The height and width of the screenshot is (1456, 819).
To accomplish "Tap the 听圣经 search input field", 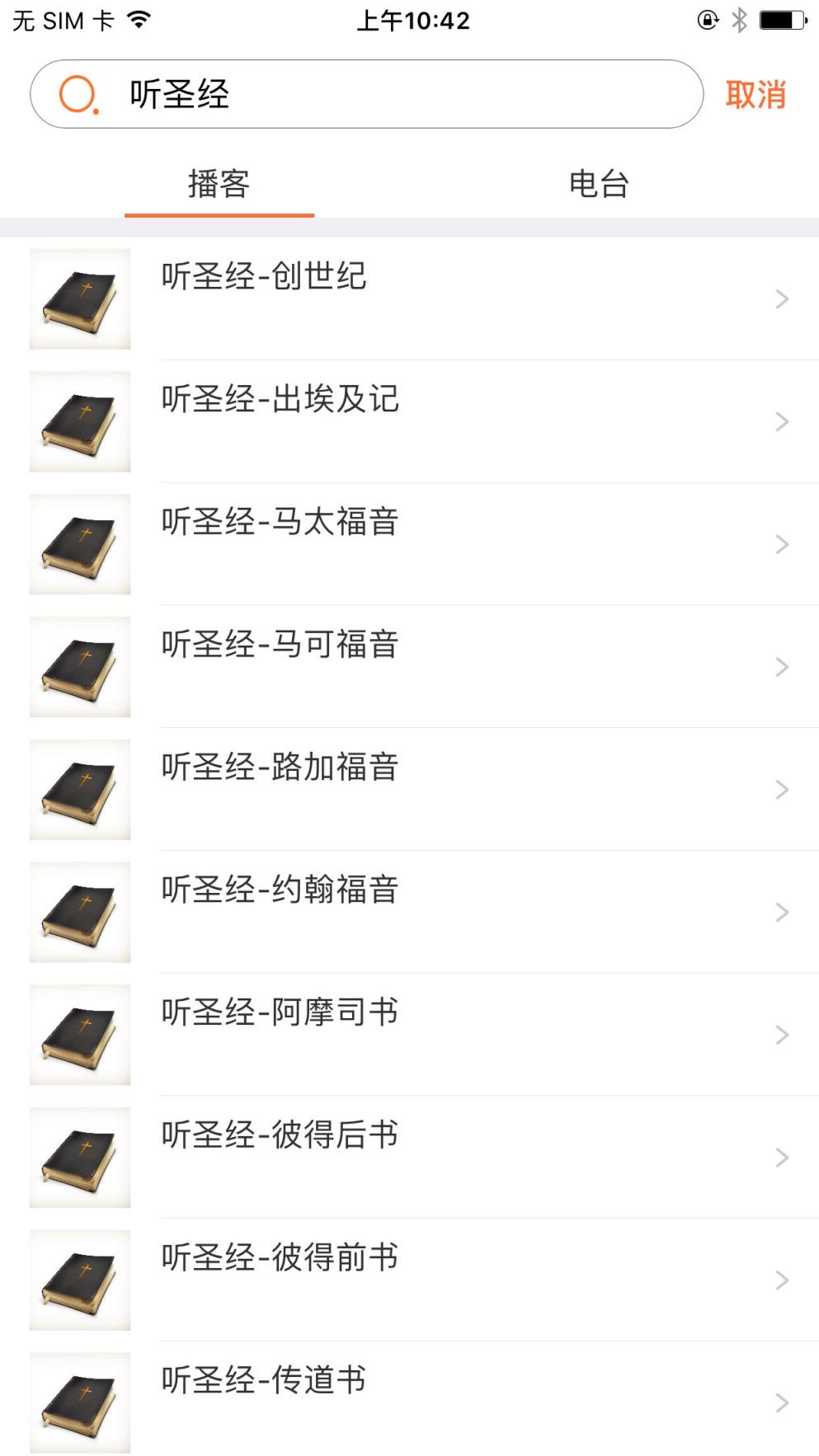I will pos(371,95).
